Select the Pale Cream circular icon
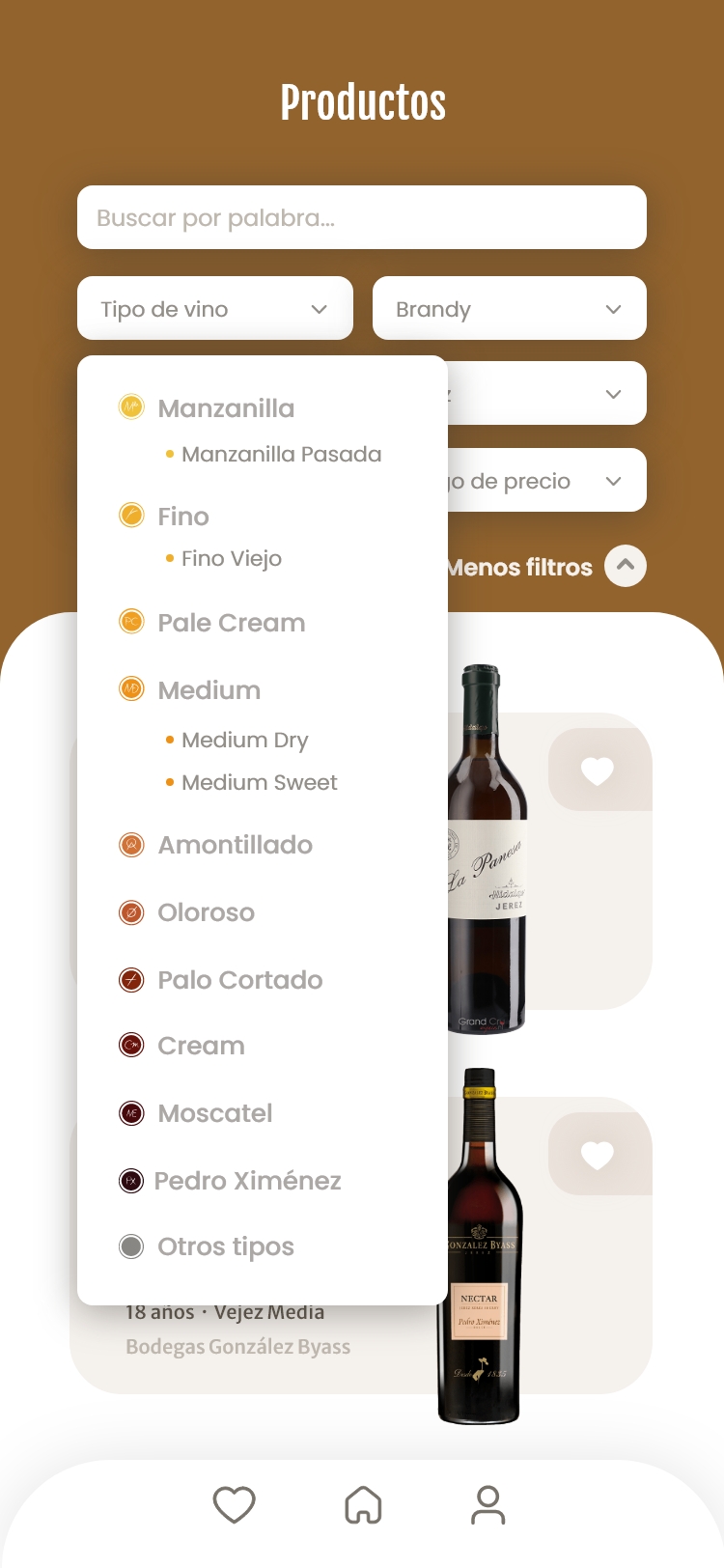Image resolution: width=724 pixels, height=1568 pixels. pyautogui.click(x=132, y=622)
